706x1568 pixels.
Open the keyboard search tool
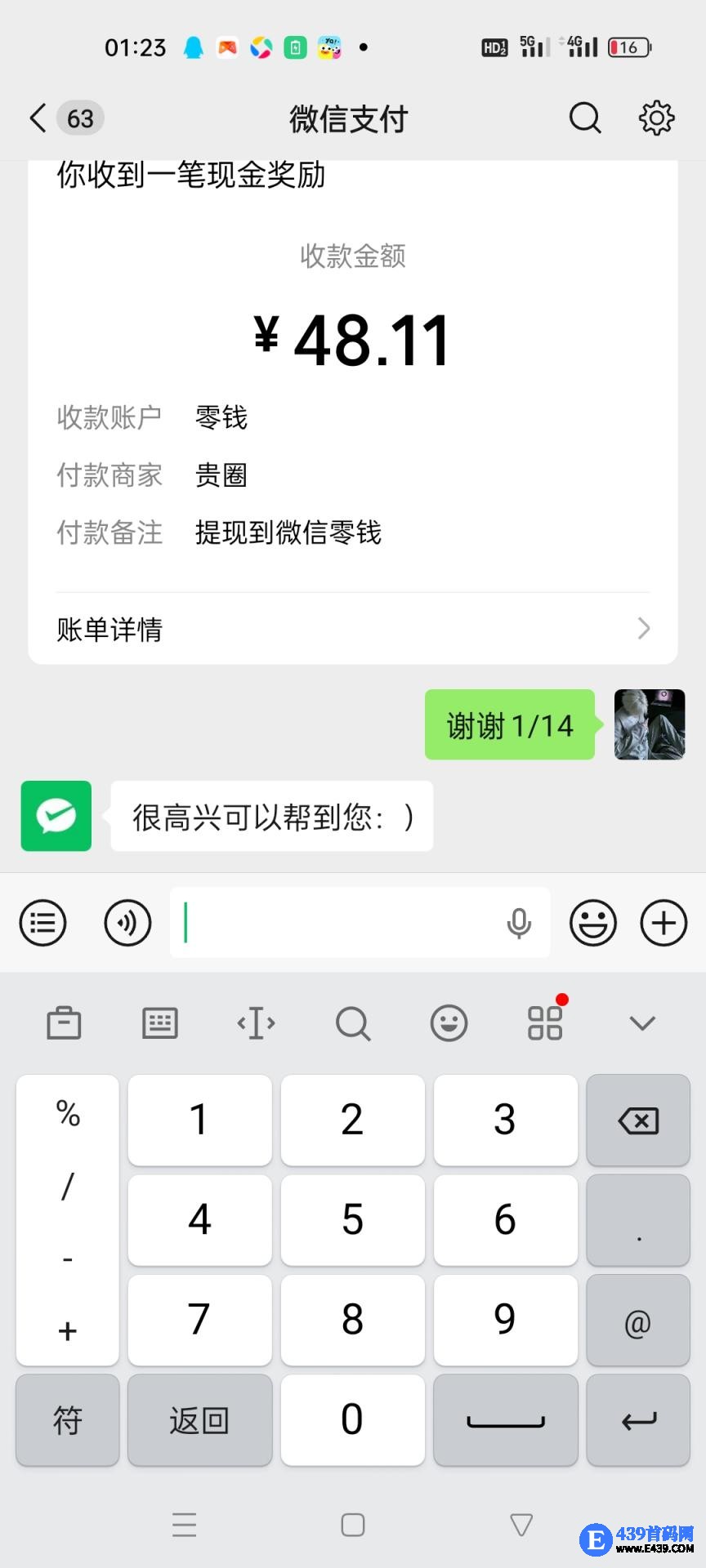point(353,1022)
